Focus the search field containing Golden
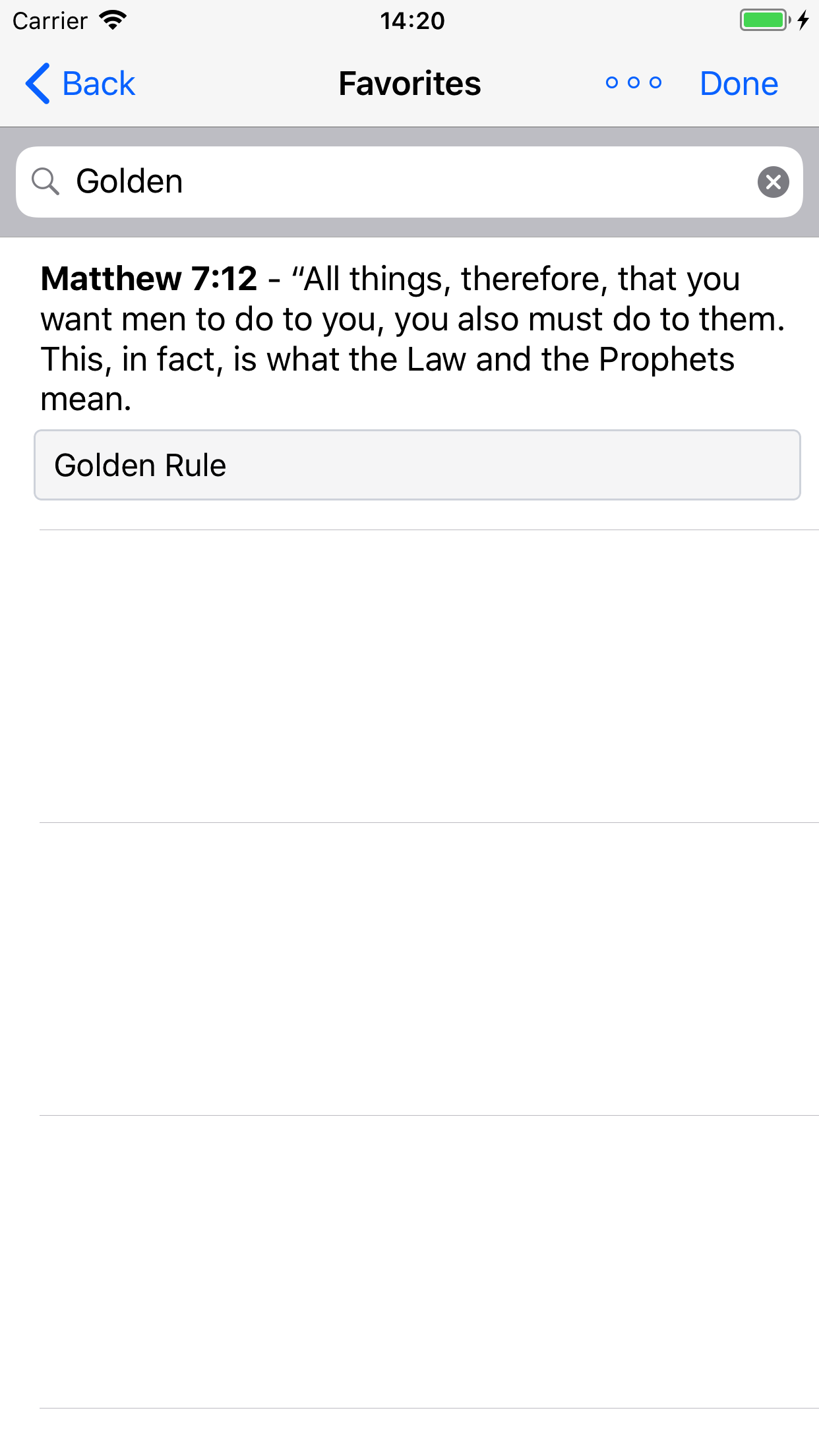 [x=396, y=182]
